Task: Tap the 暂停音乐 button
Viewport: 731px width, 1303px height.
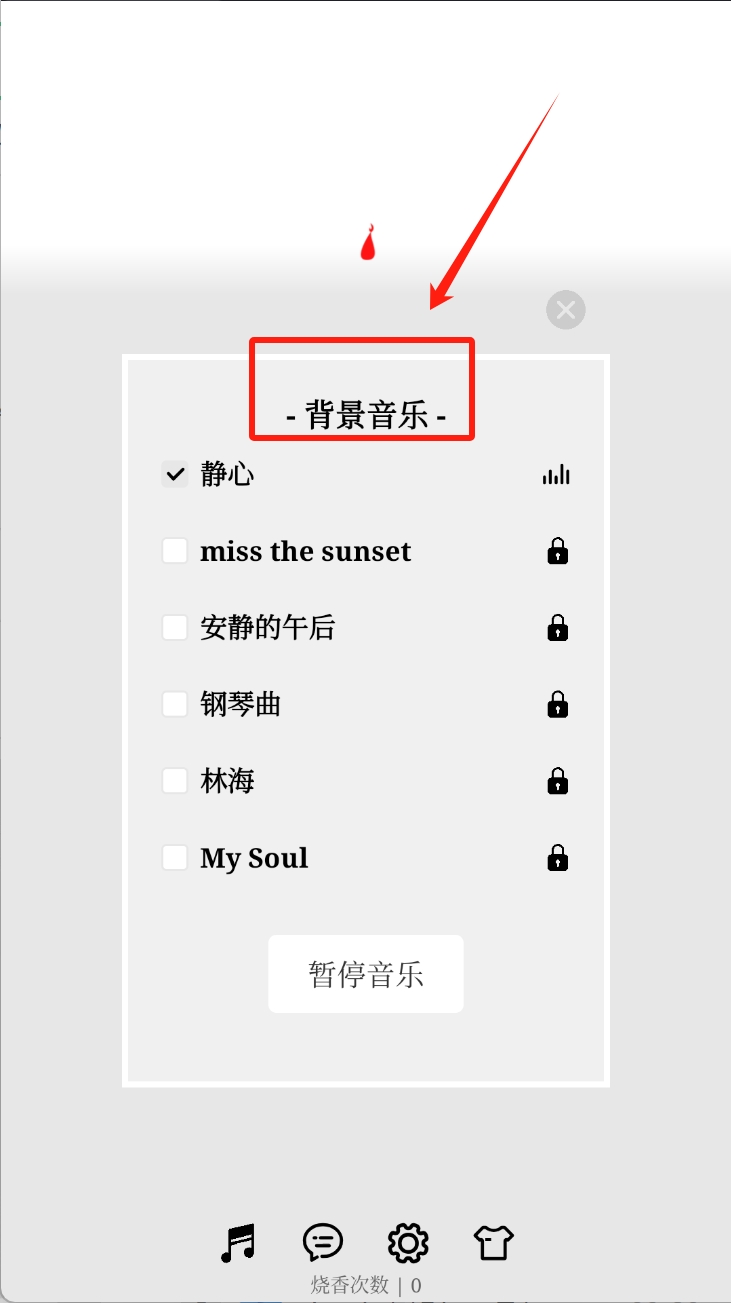Action: 365,974
